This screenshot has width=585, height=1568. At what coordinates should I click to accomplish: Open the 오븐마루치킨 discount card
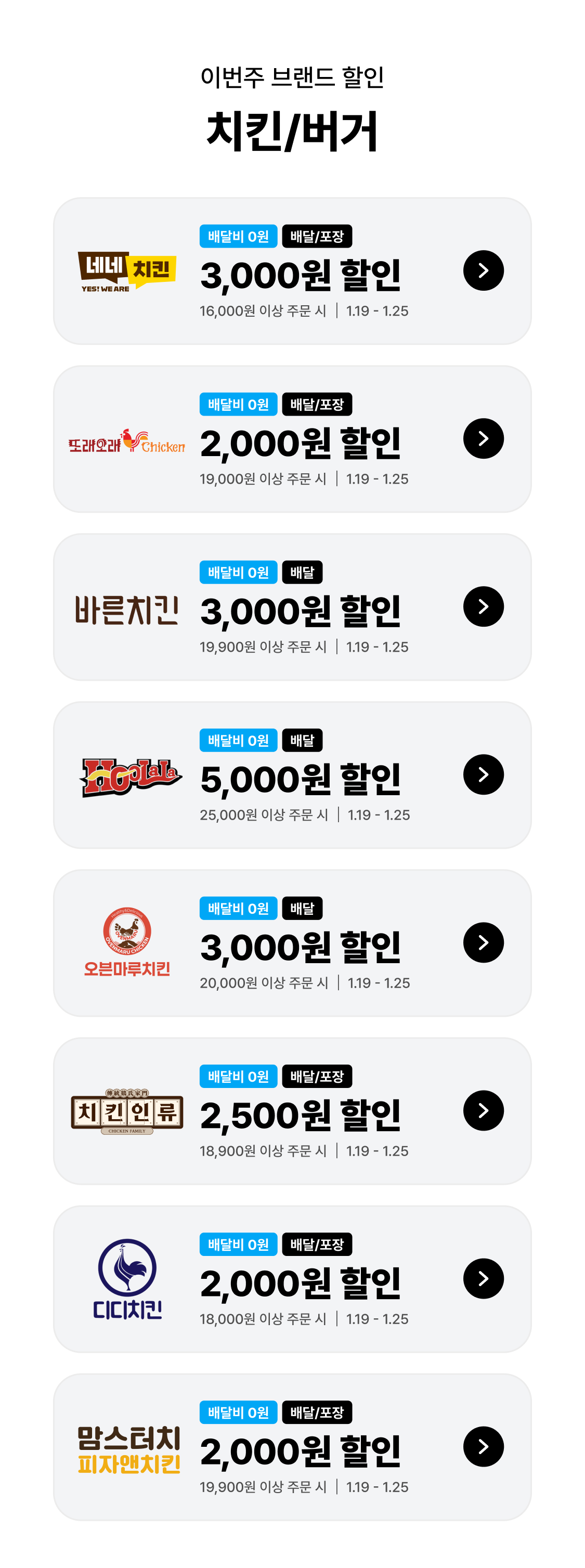click(292, 943)
